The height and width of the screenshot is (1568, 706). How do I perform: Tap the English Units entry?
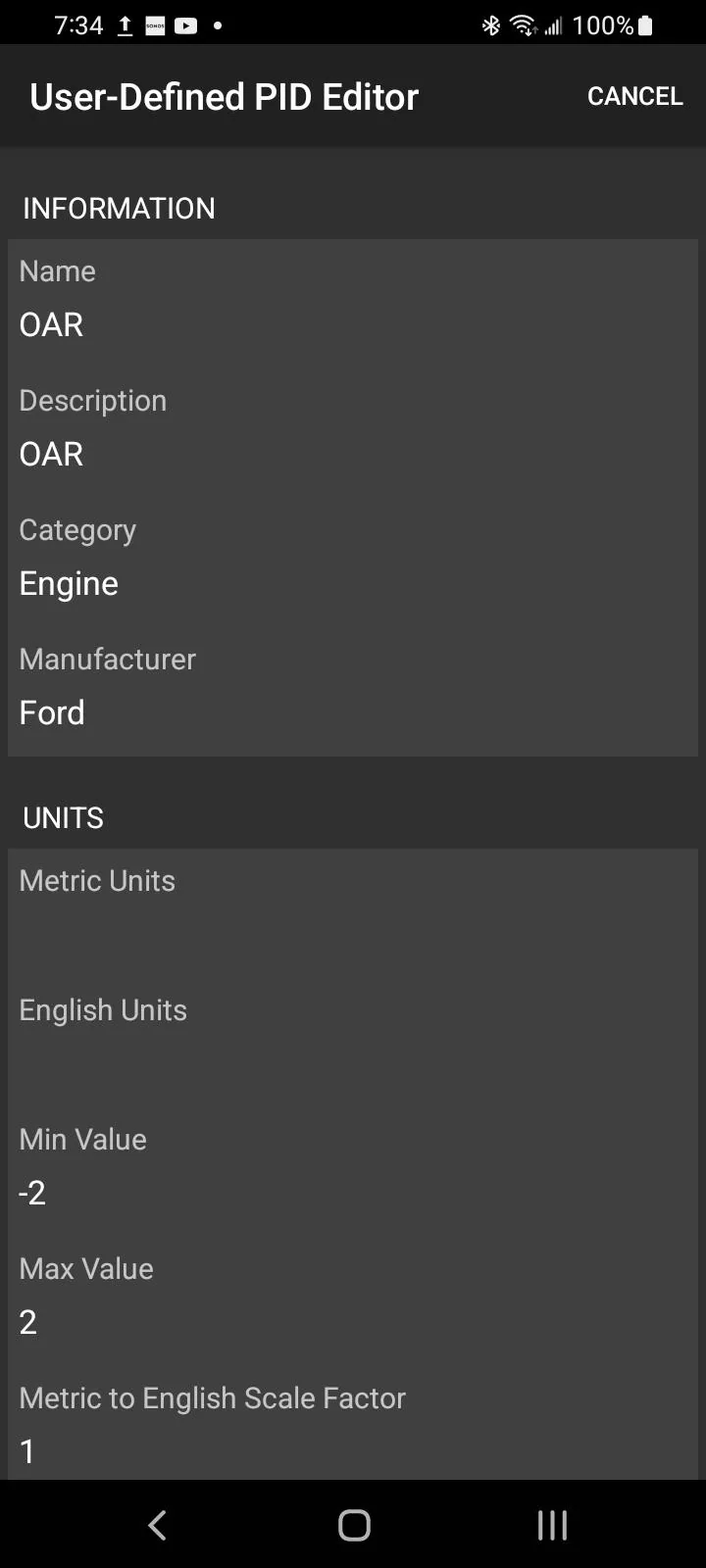pos(353,1039)
